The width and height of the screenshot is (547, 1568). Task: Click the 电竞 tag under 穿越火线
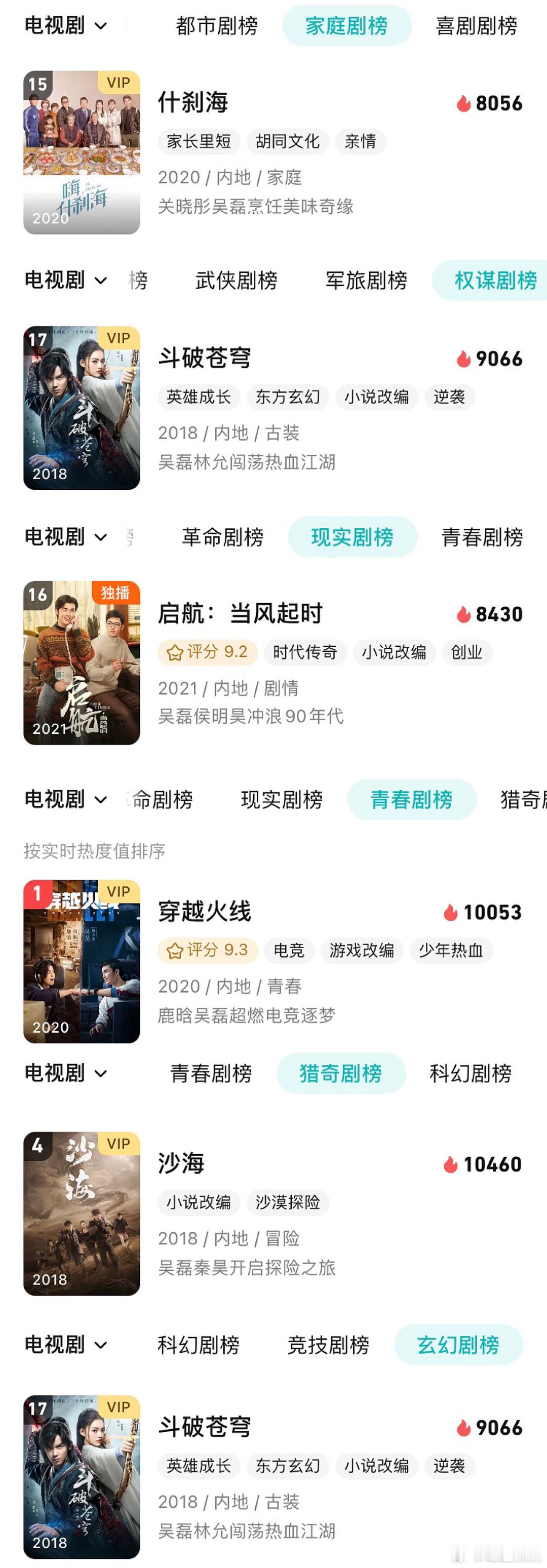pos(288,950)
